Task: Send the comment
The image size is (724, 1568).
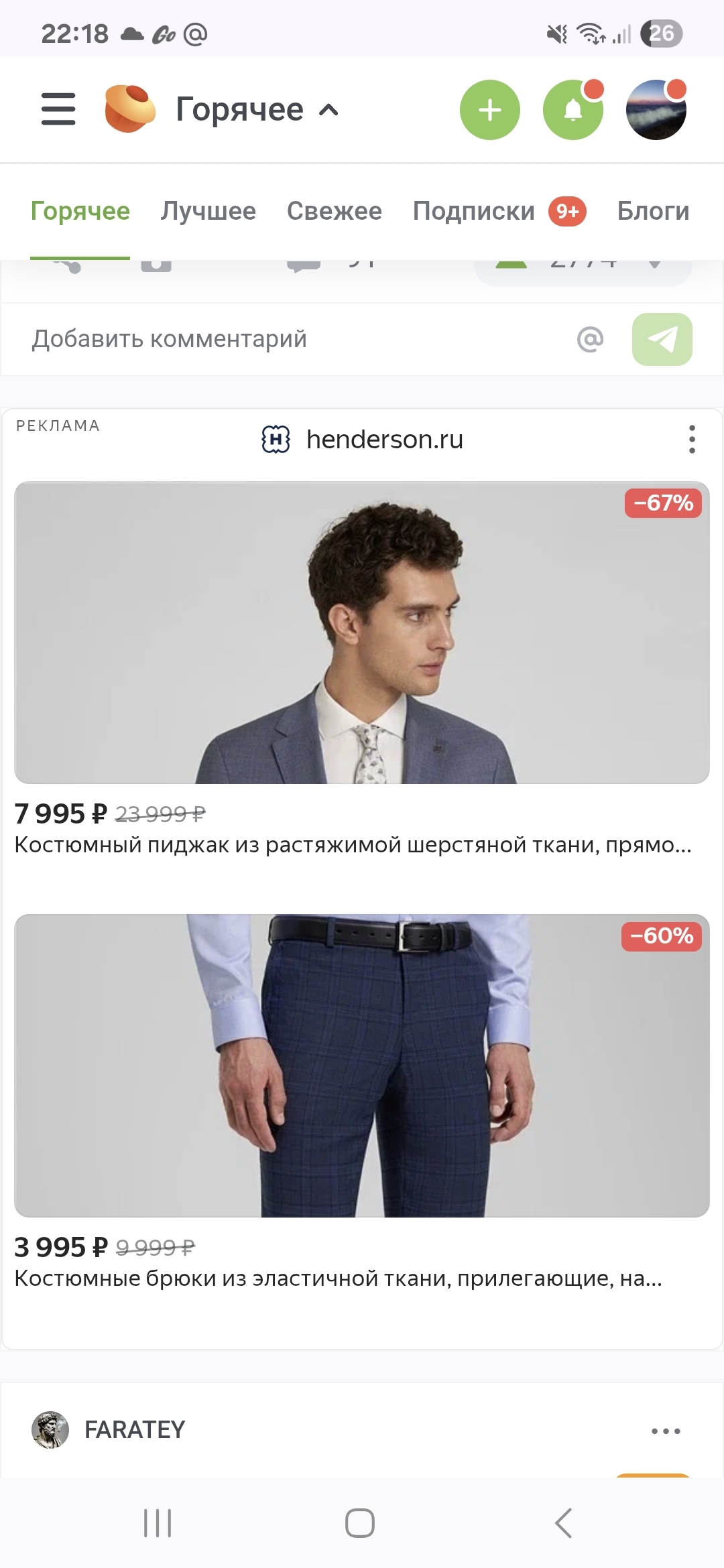Action: tap(662, 339)
